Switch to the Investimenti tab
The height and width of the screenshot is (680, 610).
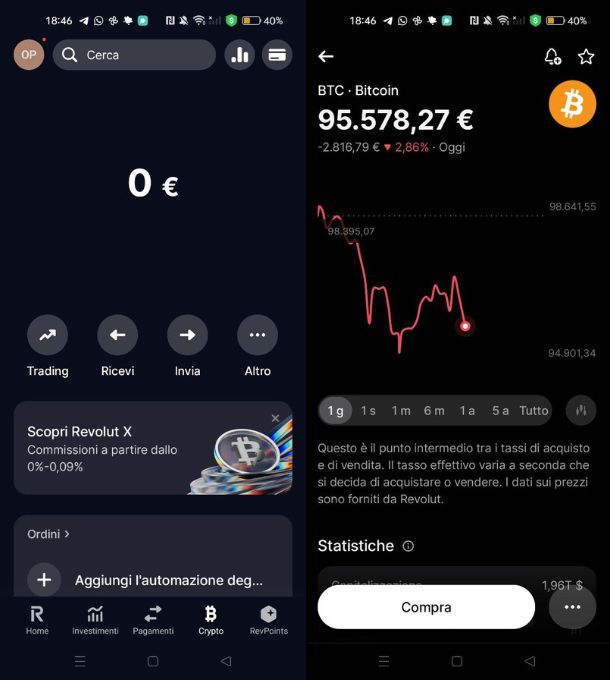tap(95, 619)
